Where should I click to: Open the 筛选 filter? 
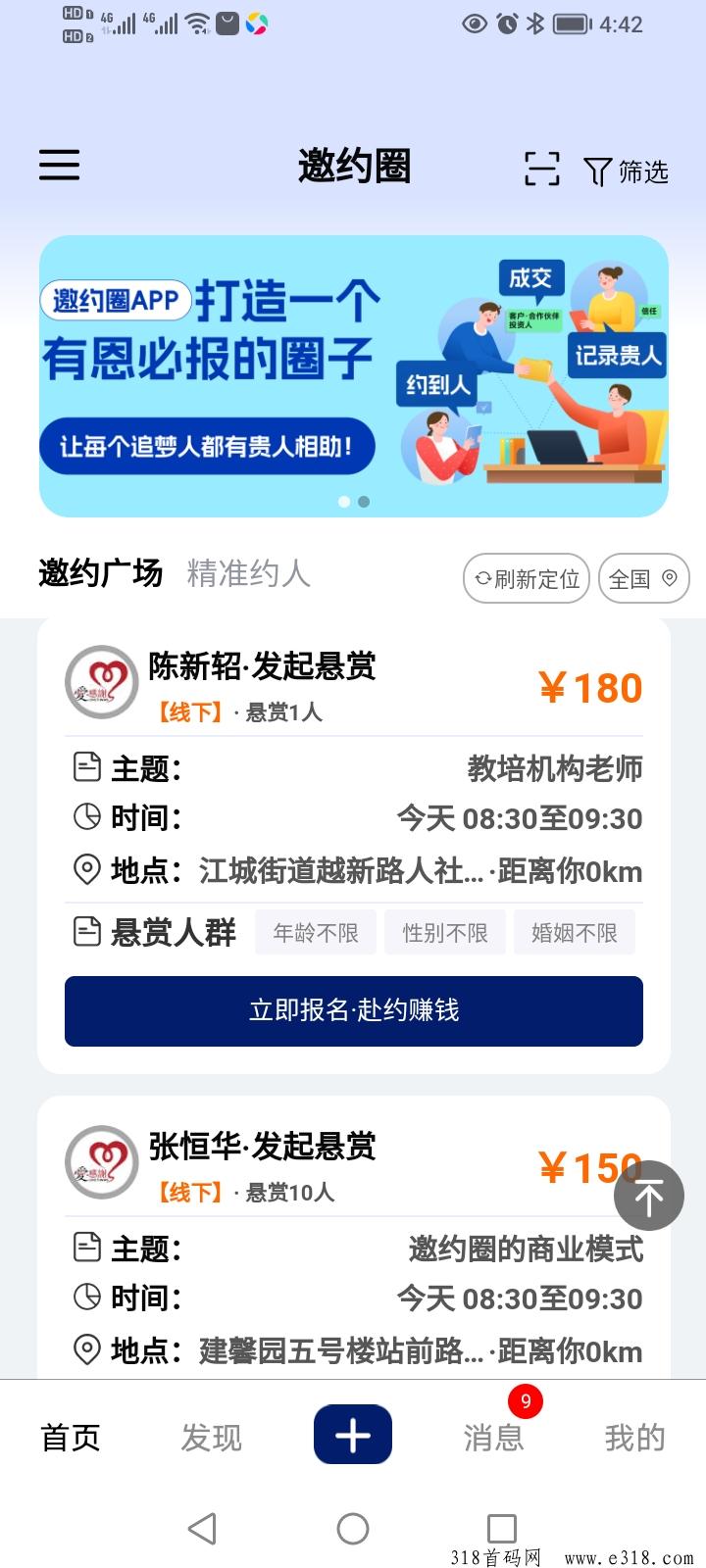click(x=626, y=171)
